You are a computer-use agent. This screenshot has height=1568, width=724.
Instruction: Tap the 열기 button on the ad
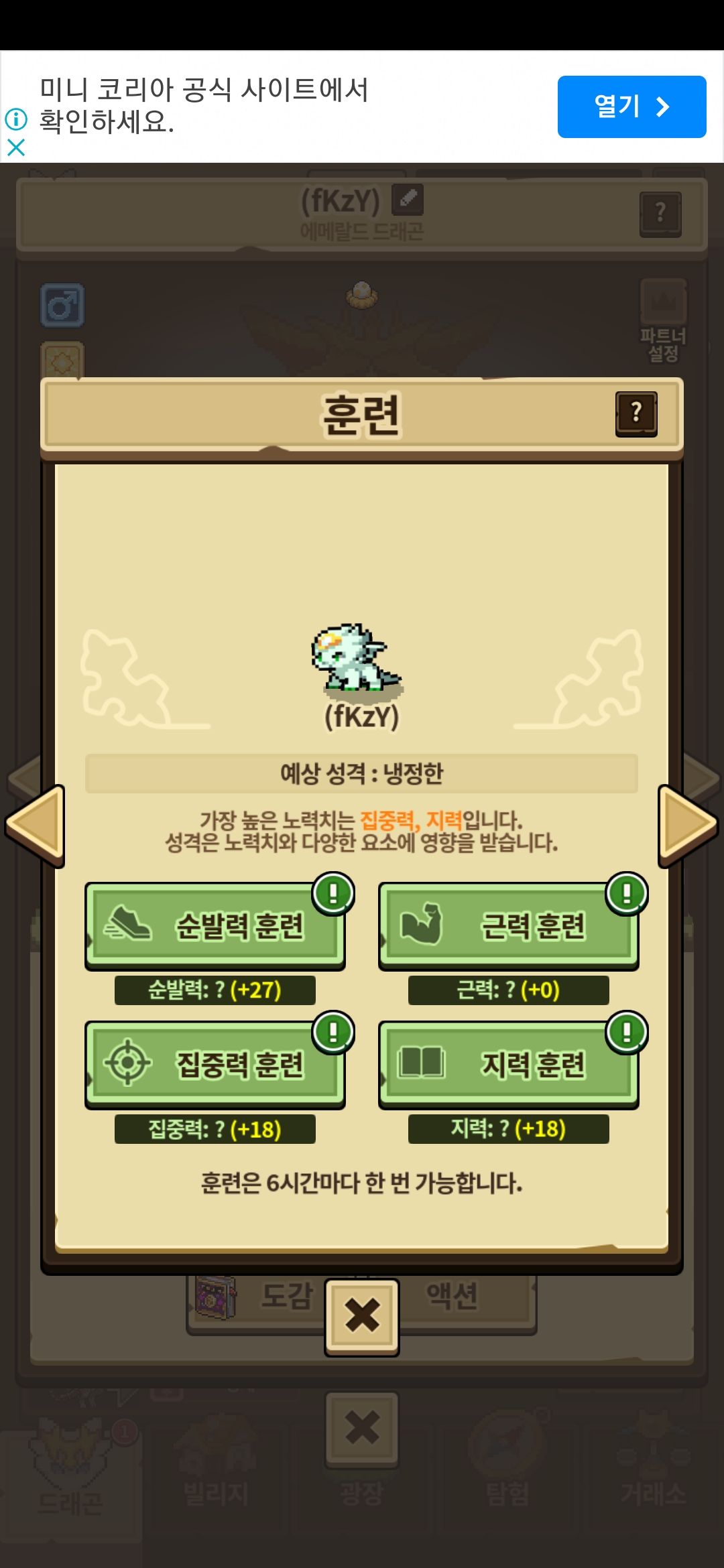[x=631, y=107]
